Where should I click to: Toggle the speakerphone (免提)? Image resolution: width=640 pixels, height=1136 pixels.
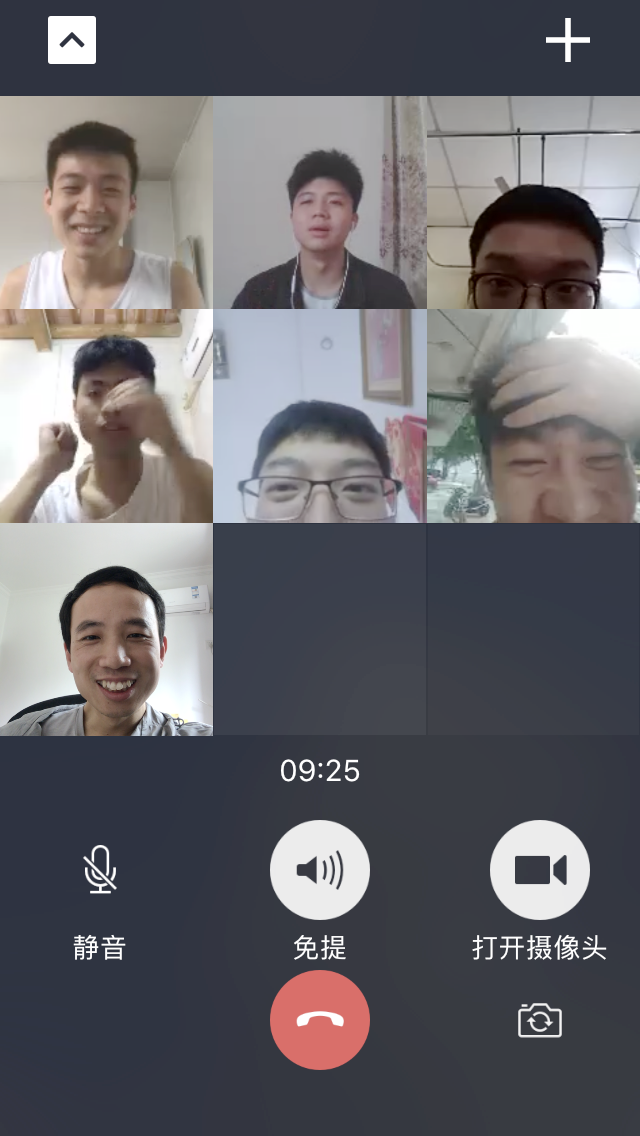pyautogui.click(x=320, y=870)
